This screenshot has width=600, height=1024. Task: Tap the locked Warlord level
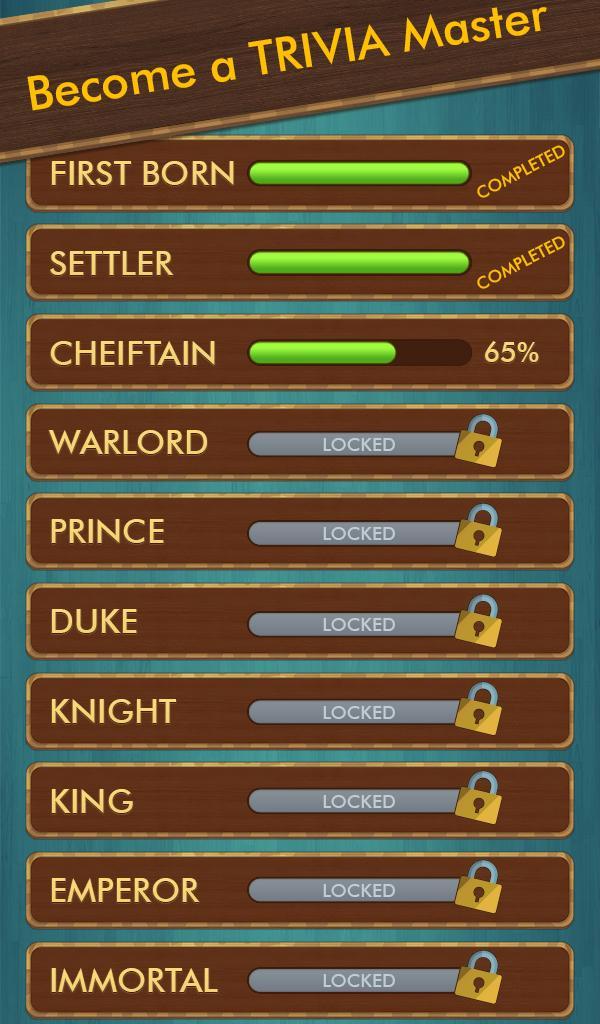tap(300, 442)
